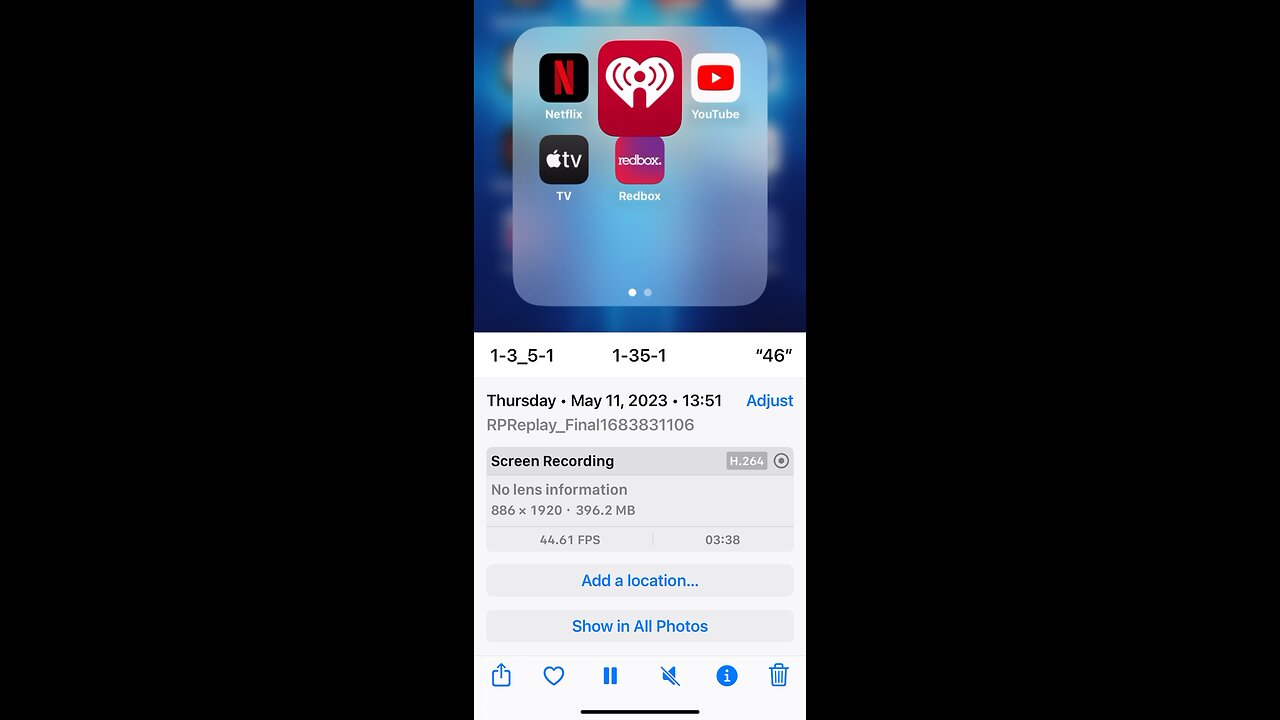The image size is (1280, 720).
Task: Pause the video playback
Action: point(610,676)
